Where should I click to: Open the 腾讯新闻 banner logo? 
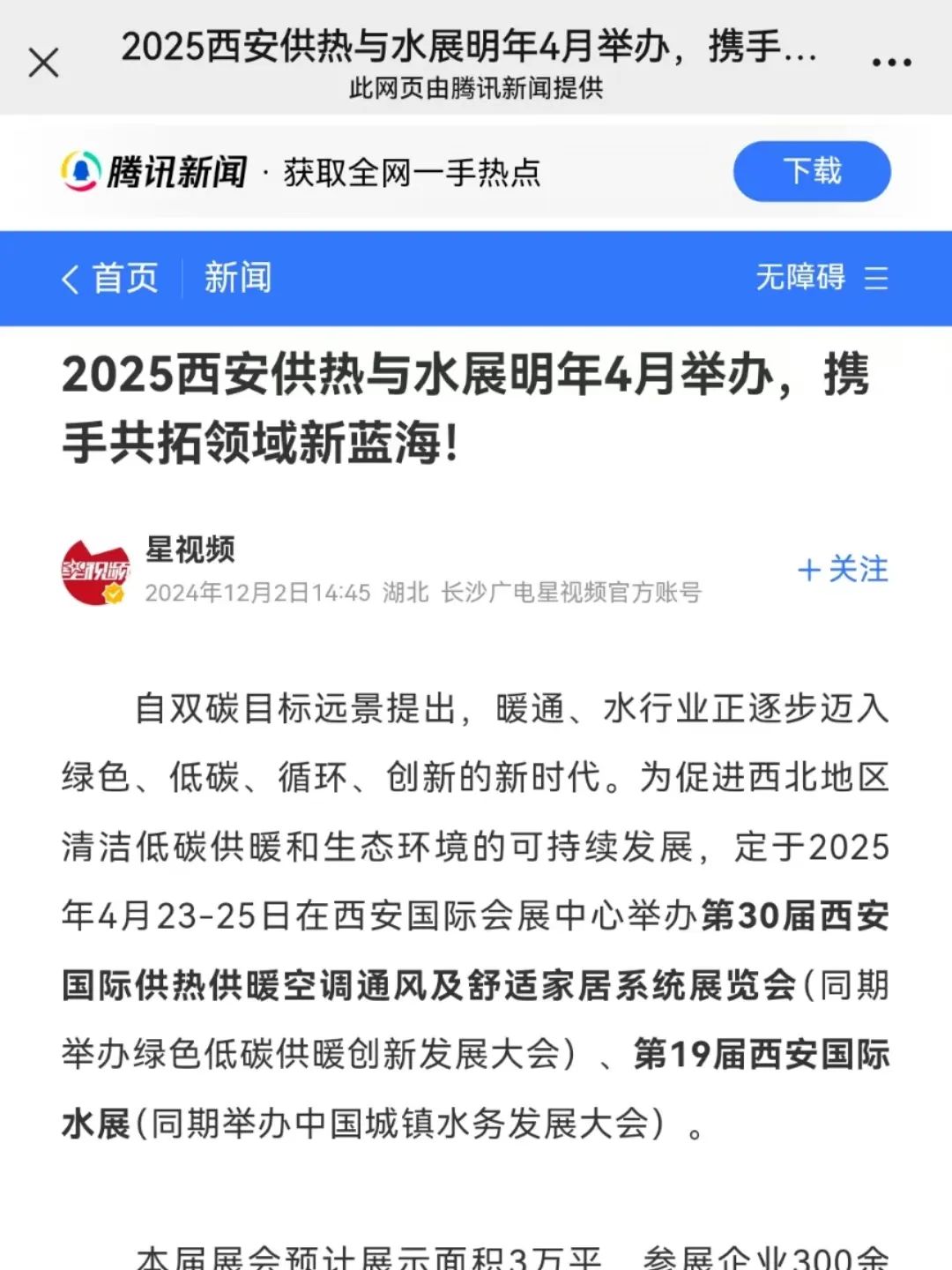155,171
